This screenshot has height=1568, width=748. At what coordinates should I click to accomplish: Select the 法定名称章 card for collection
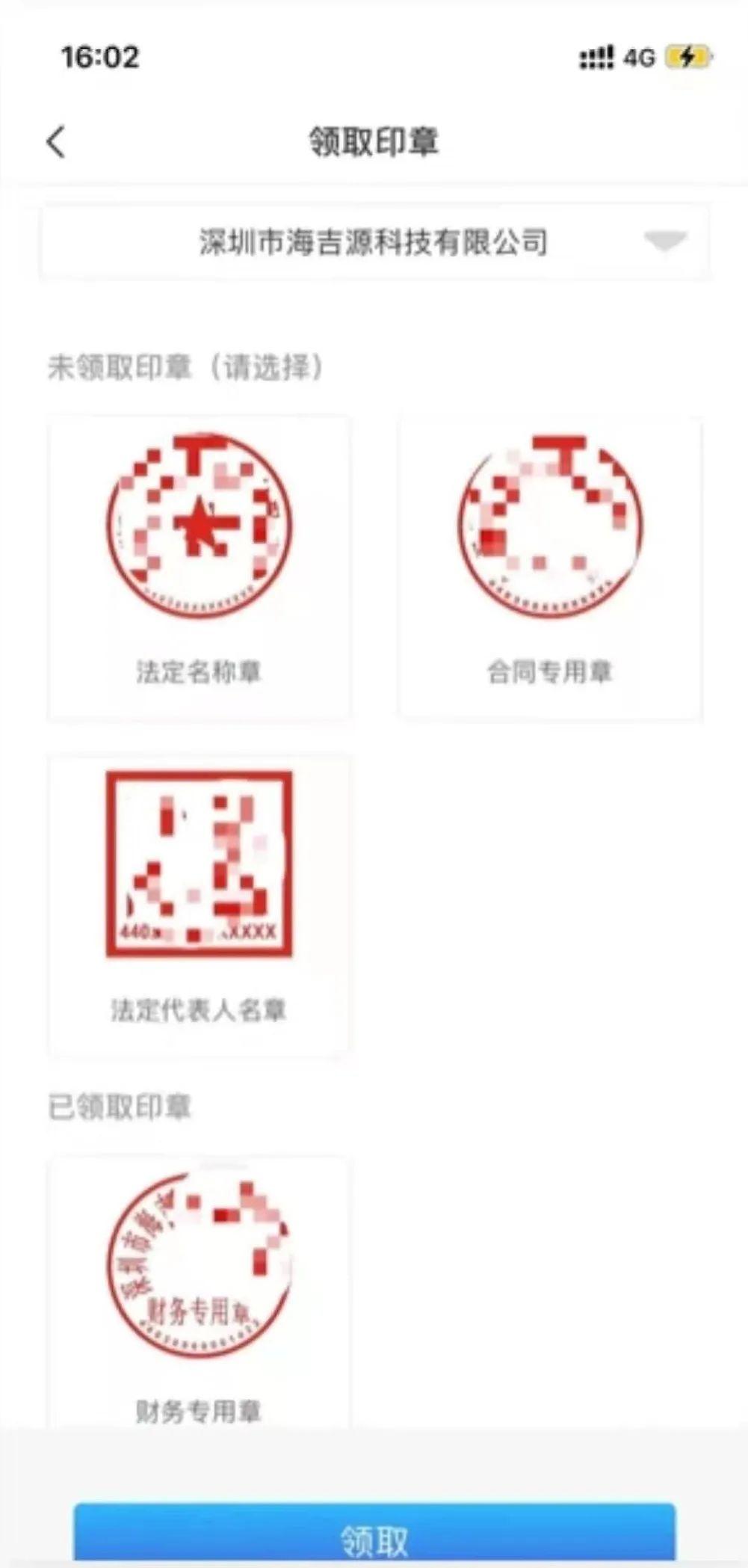coord(197,565)
